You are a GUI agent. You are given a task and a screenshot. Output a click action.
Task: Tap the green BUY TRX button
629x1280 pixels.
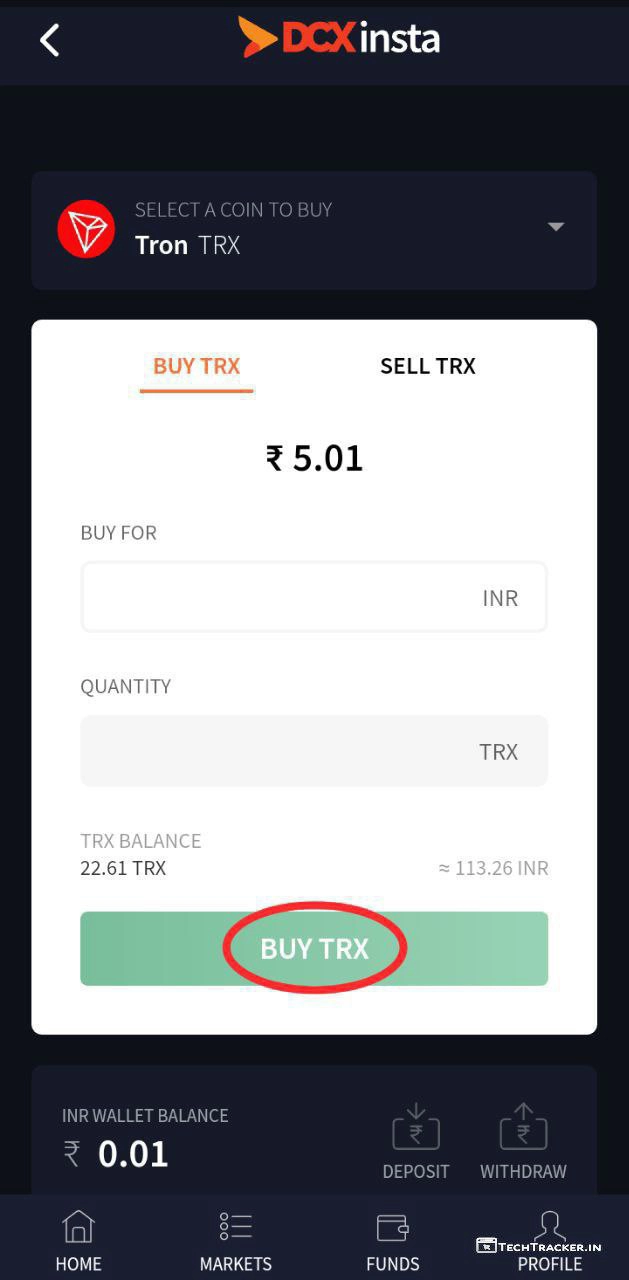tap(314, 948)
